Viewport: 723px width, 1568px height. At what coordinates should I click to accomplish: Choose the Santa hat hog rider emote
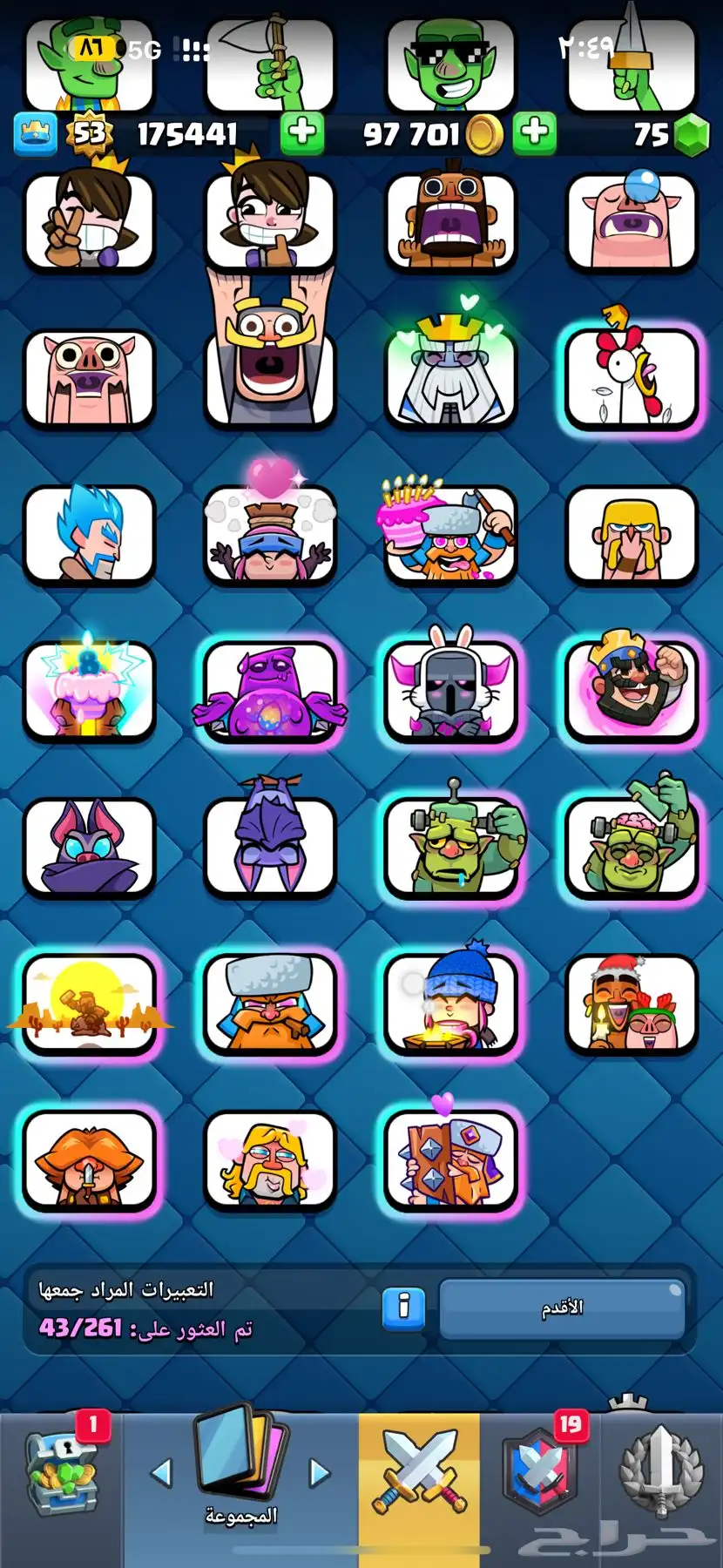click(632, 1004)
